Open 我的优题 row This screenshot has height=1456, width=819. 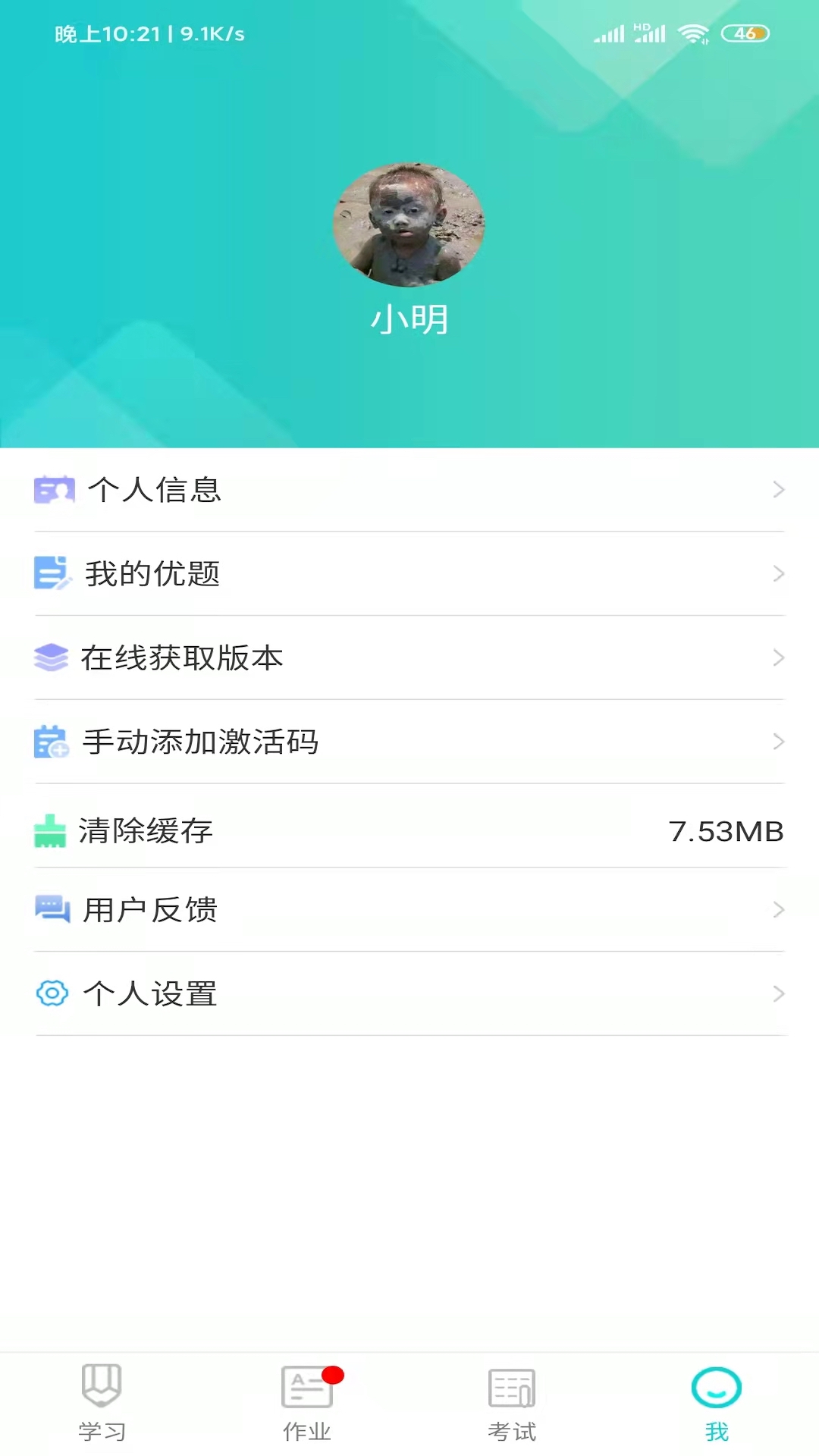click(x=409, y=574)
